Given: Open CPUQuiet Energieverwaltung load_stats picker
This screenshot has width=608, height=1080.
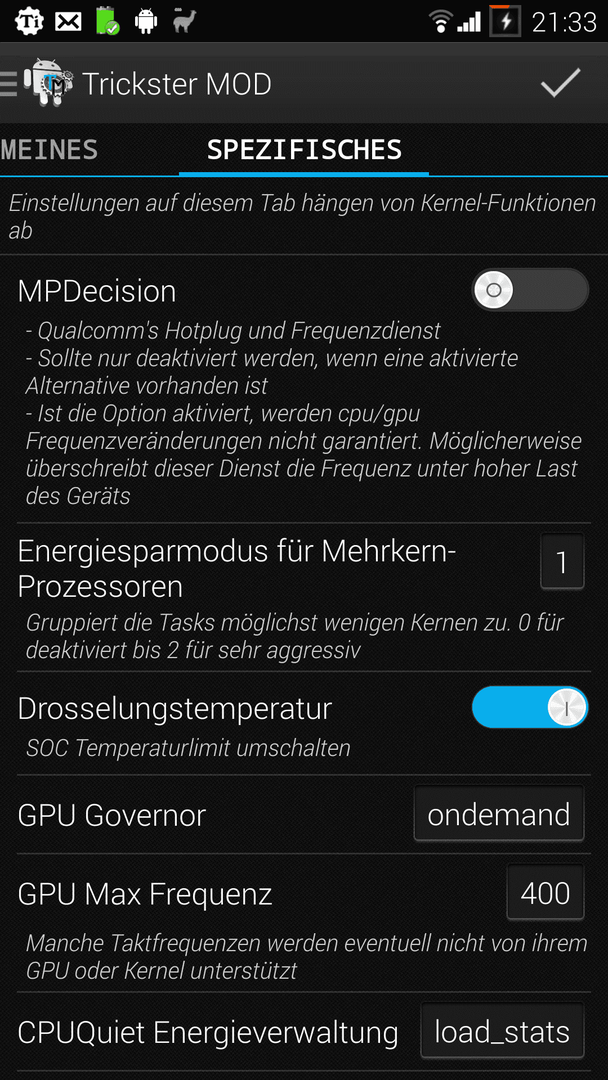Looking at the screenshot, I should coord(502,1032).
